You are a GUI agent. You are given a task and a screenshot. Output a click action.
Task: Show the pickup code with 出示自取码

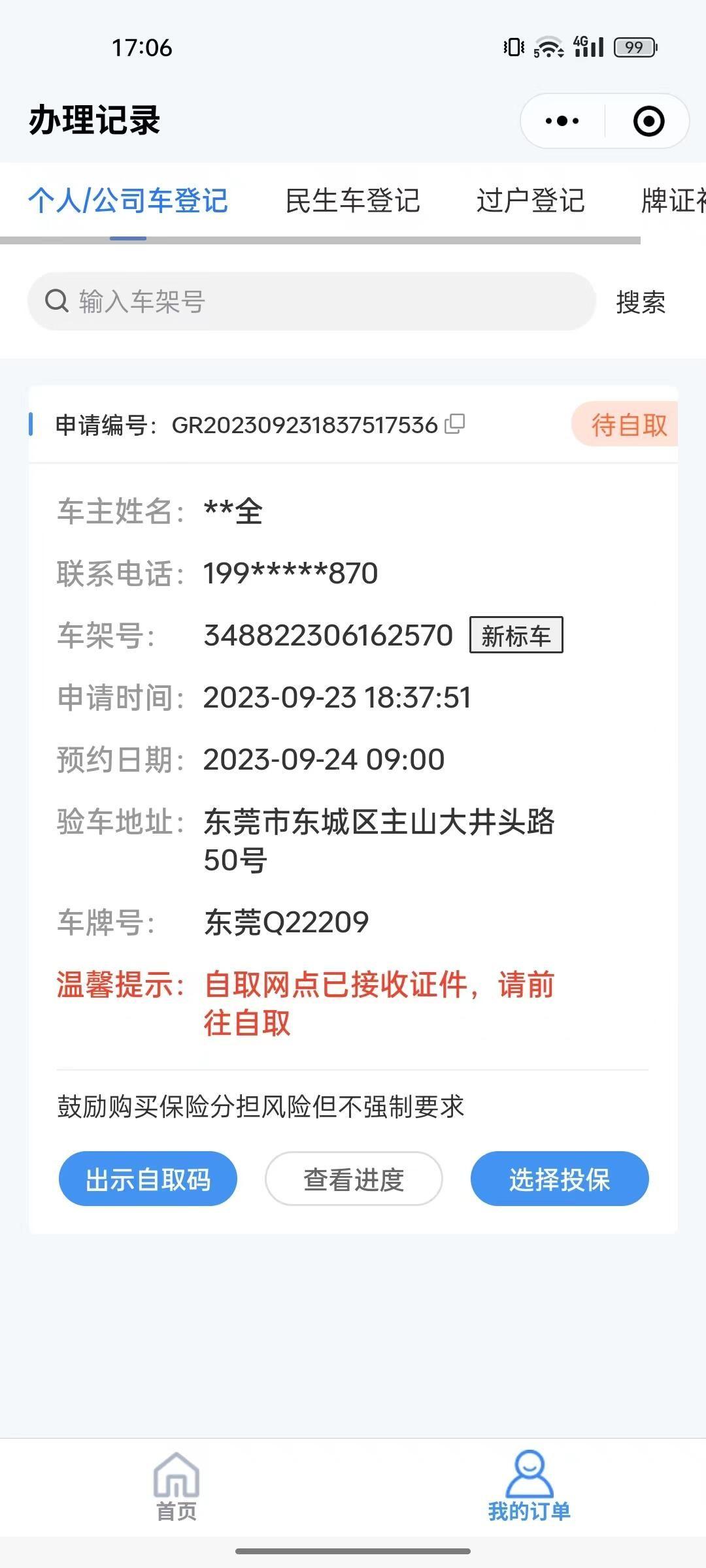(x=148, y=1179)
